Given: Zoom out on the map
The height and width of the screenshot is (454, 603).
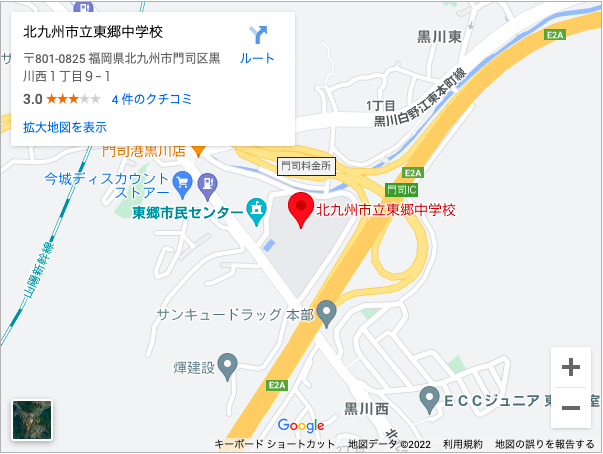Looking at the screenshot, I should [x=571, y=407].
